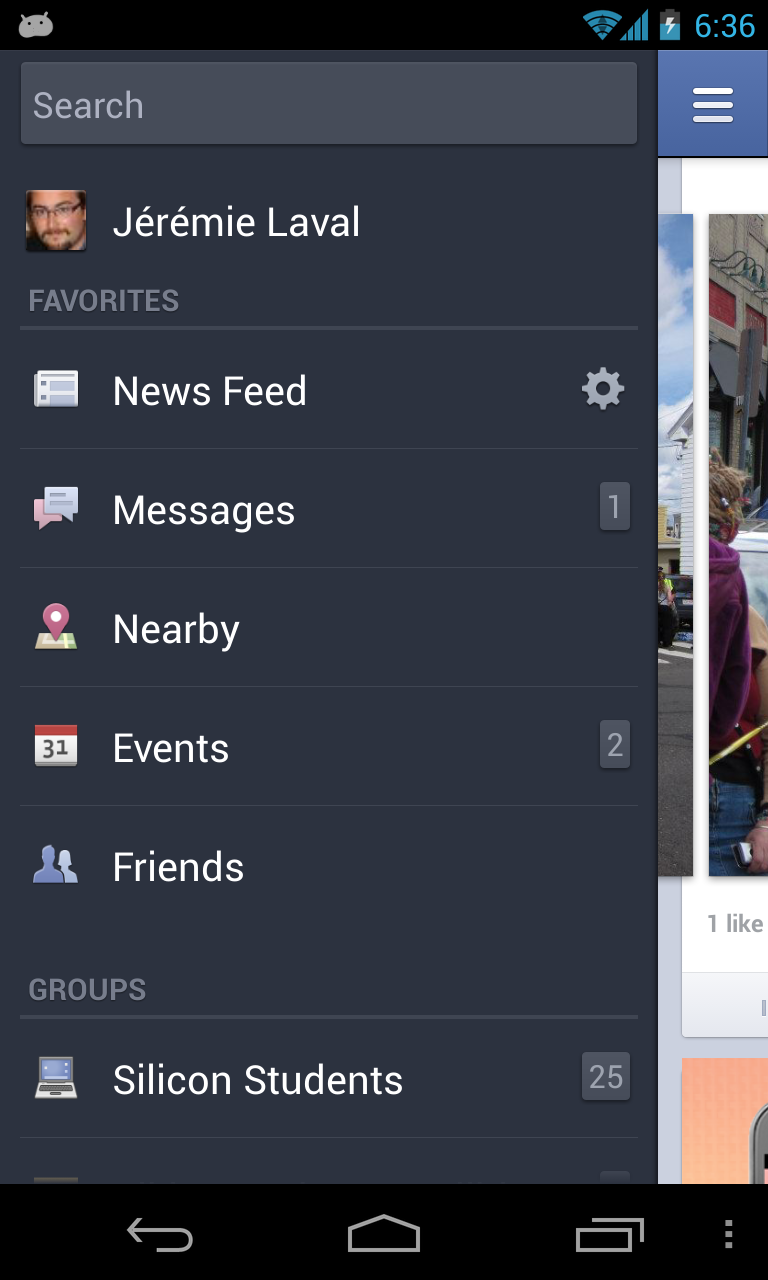View Events
768x1280 pixels.
(x=329, y=747)
